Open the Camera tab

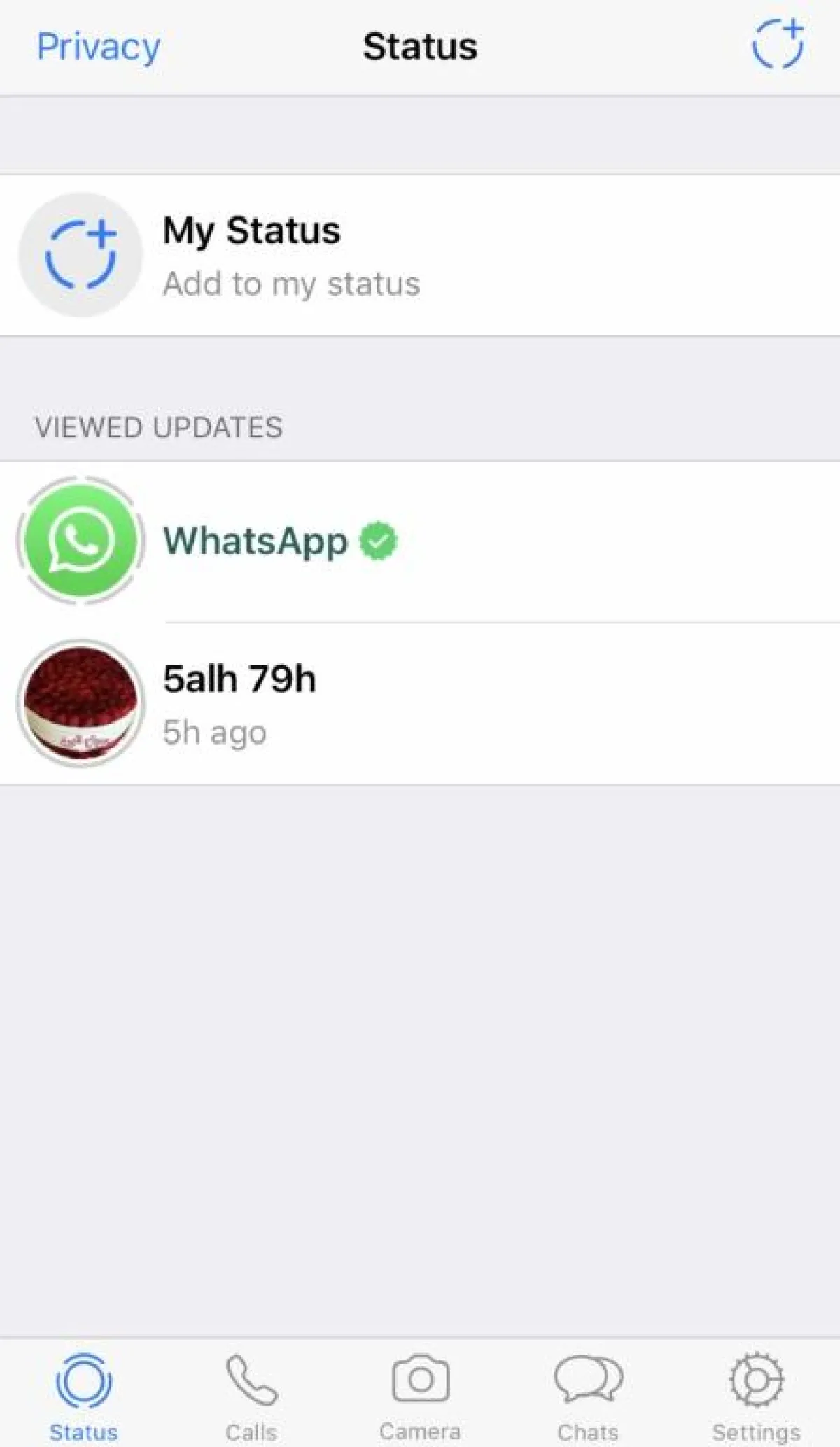pyautogui.click(x=420, y=1392)
